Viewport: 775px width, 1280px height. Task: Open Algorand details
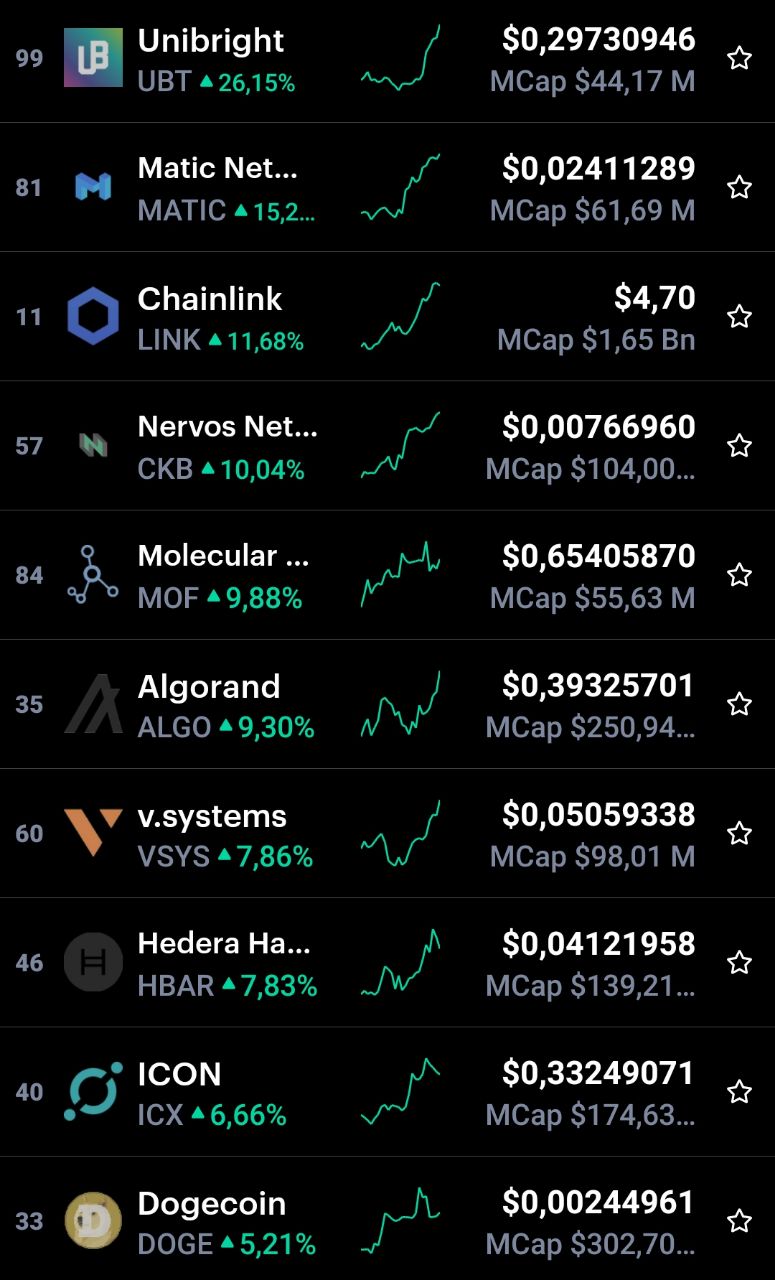point(387,704)
